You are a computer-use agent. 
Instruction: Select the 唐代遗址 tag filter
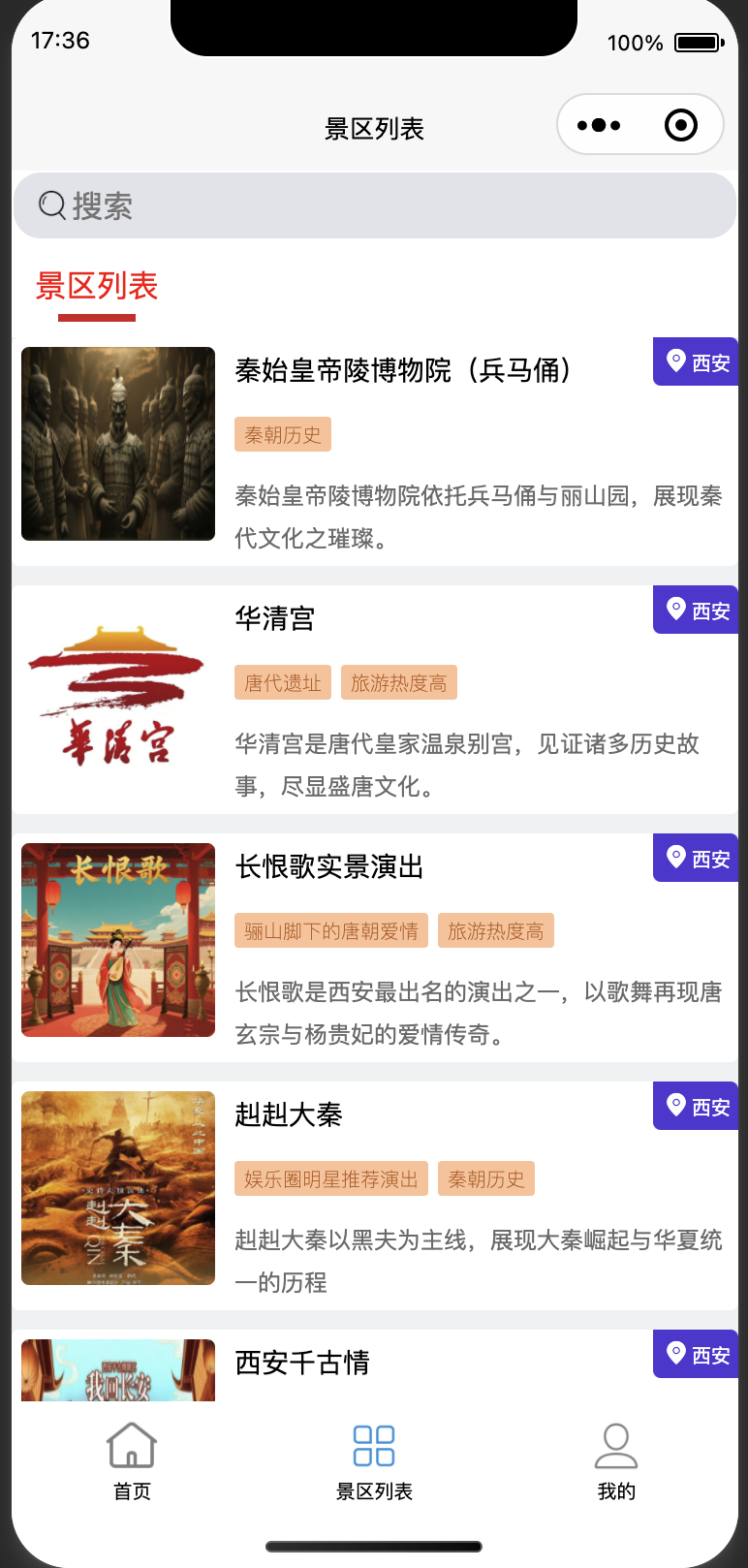tap(282, 682)
